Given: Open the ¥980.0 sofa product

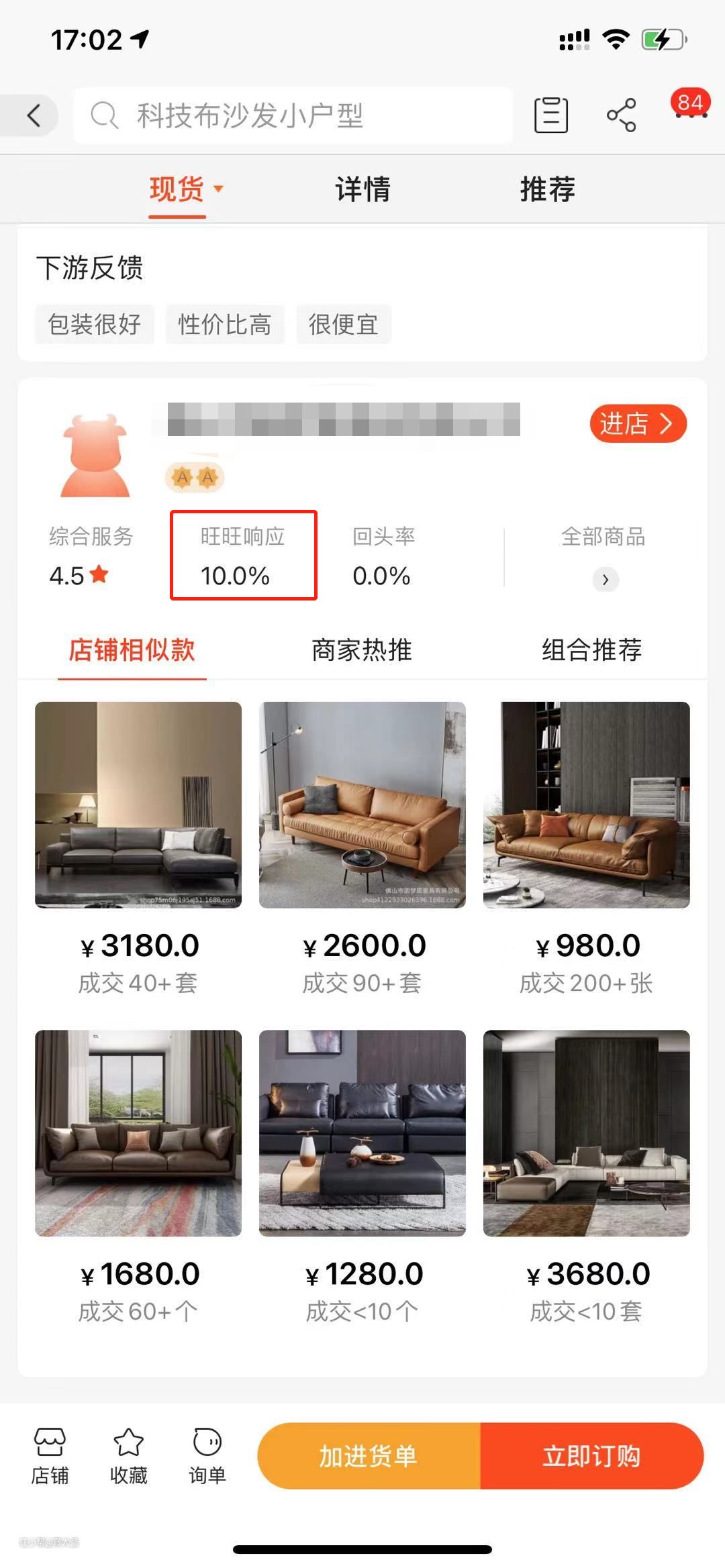Looking at the screenshot, I should tap(586, 804).
